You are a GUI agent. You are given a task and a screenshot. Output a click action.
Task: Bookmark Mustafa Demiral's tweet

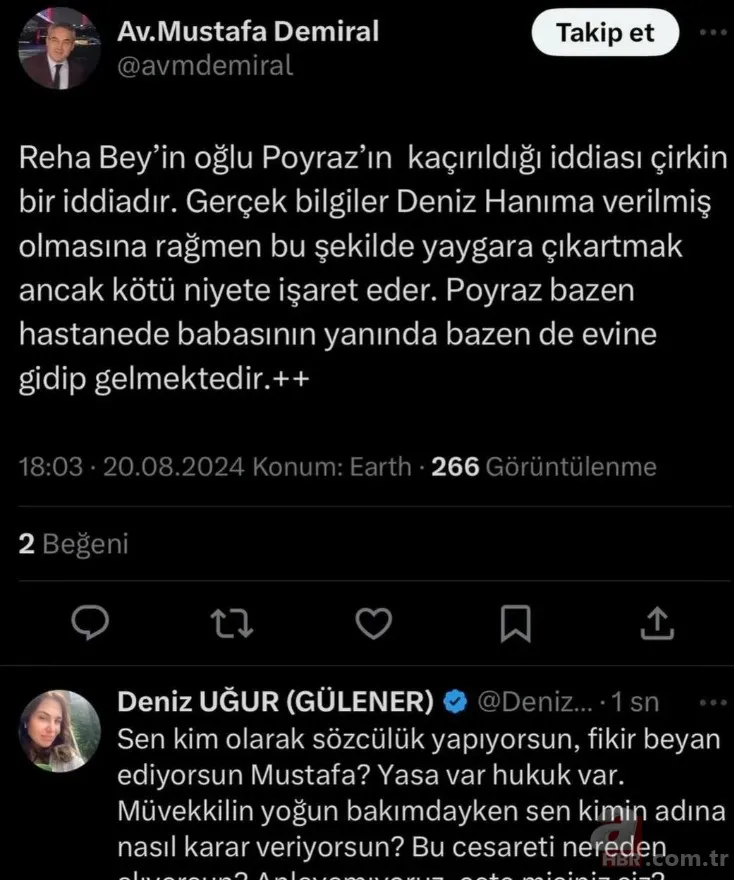[x=517, y=623]
